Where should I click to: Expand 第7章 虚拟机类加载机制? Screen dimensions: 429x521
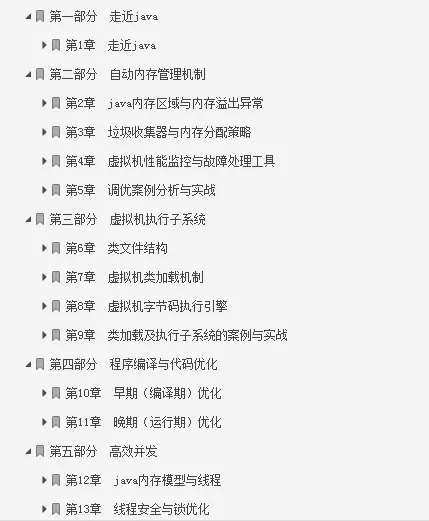44,277
